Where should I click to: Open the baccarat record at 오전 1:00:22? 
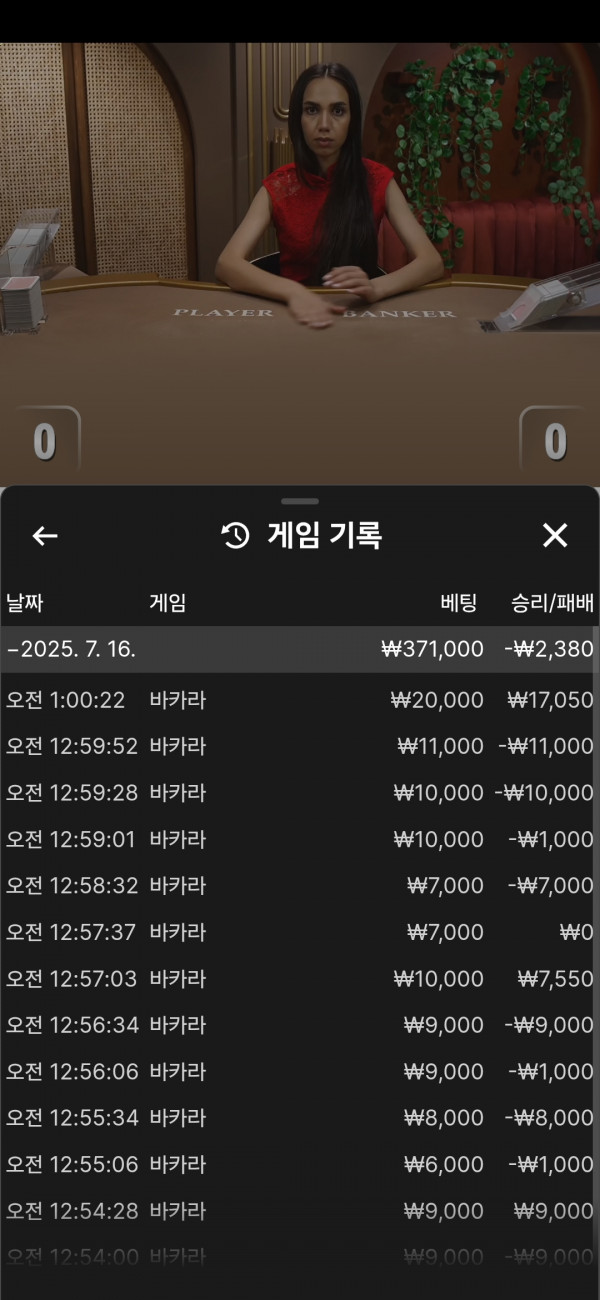(x=298, y=700)
